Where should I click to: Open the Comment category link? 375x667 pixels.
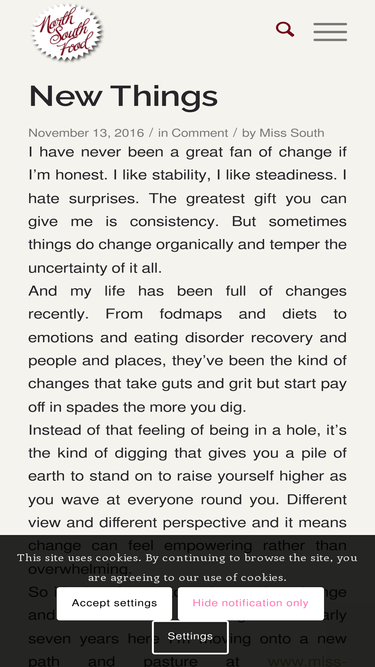click(200, 133)
